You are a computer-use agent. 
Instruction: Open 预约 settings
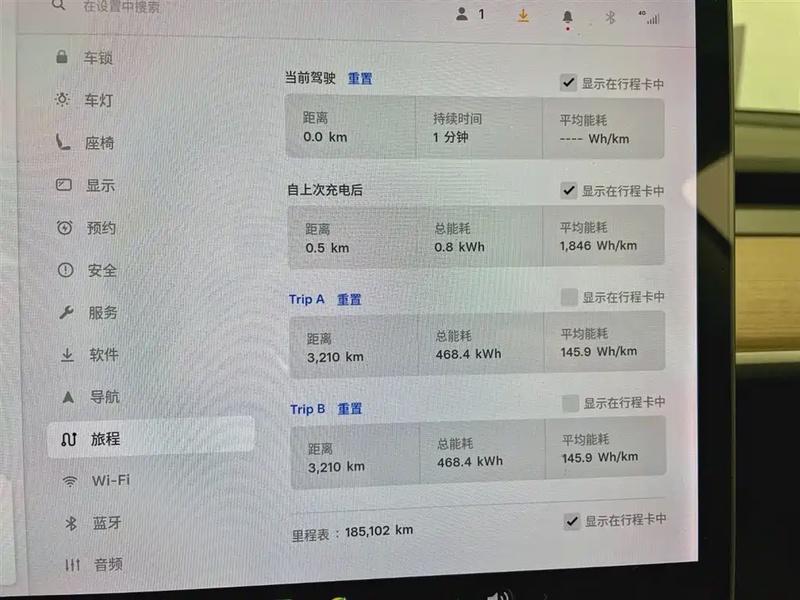pyautogui.click(x=101, y=228)
